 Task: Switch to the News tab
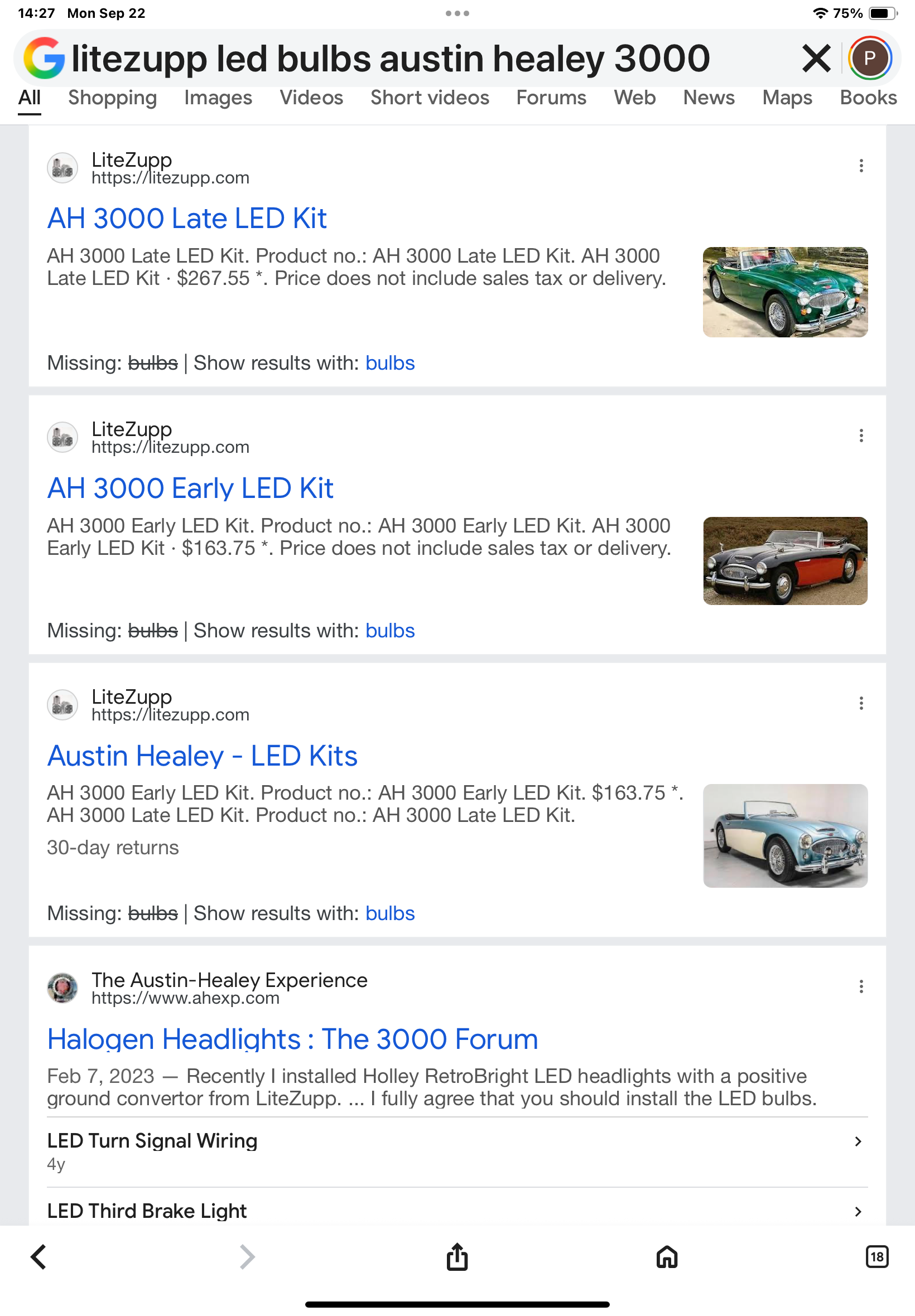709,98
